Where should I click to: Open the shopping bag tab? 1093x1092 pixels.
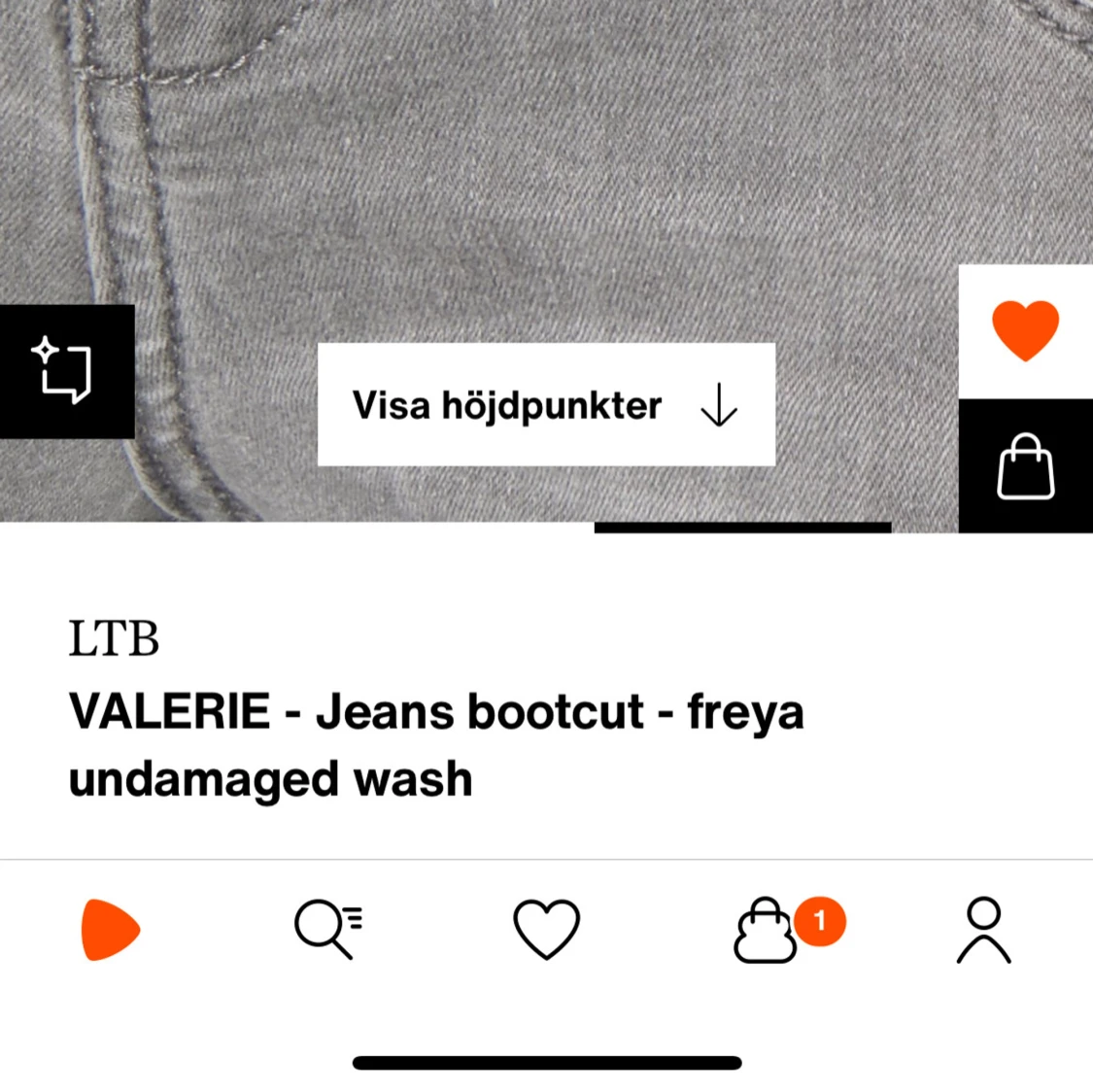pyautogui.click(x=768, y=931)
